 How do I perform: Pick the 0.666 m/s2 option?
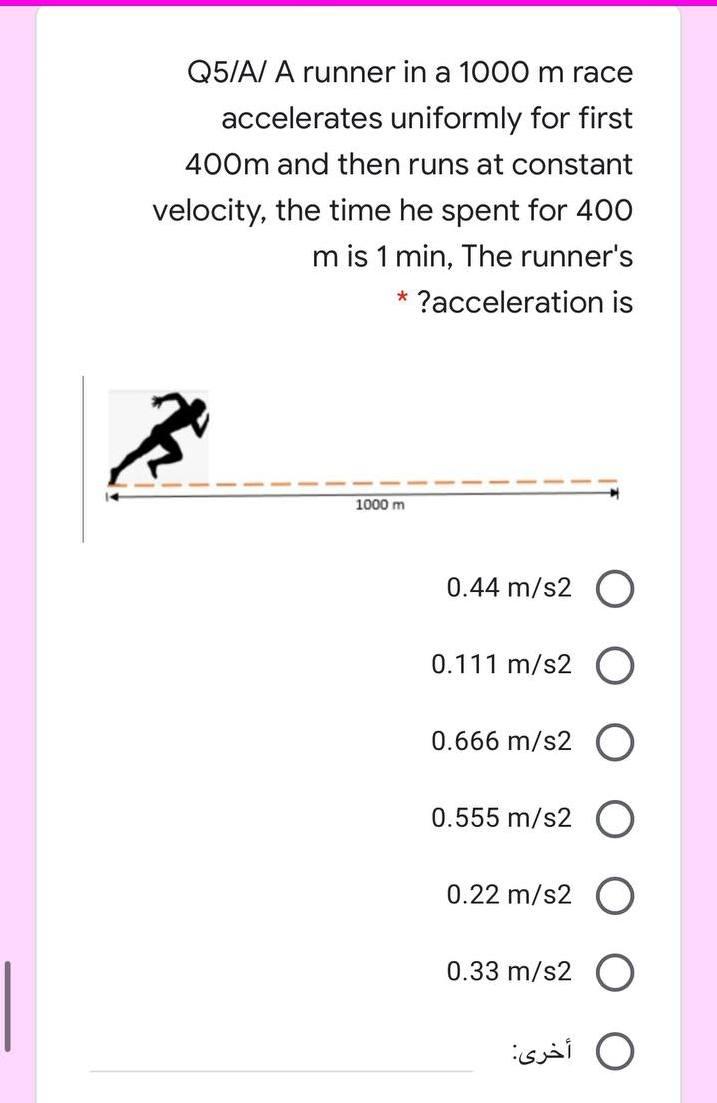(614, 742)
